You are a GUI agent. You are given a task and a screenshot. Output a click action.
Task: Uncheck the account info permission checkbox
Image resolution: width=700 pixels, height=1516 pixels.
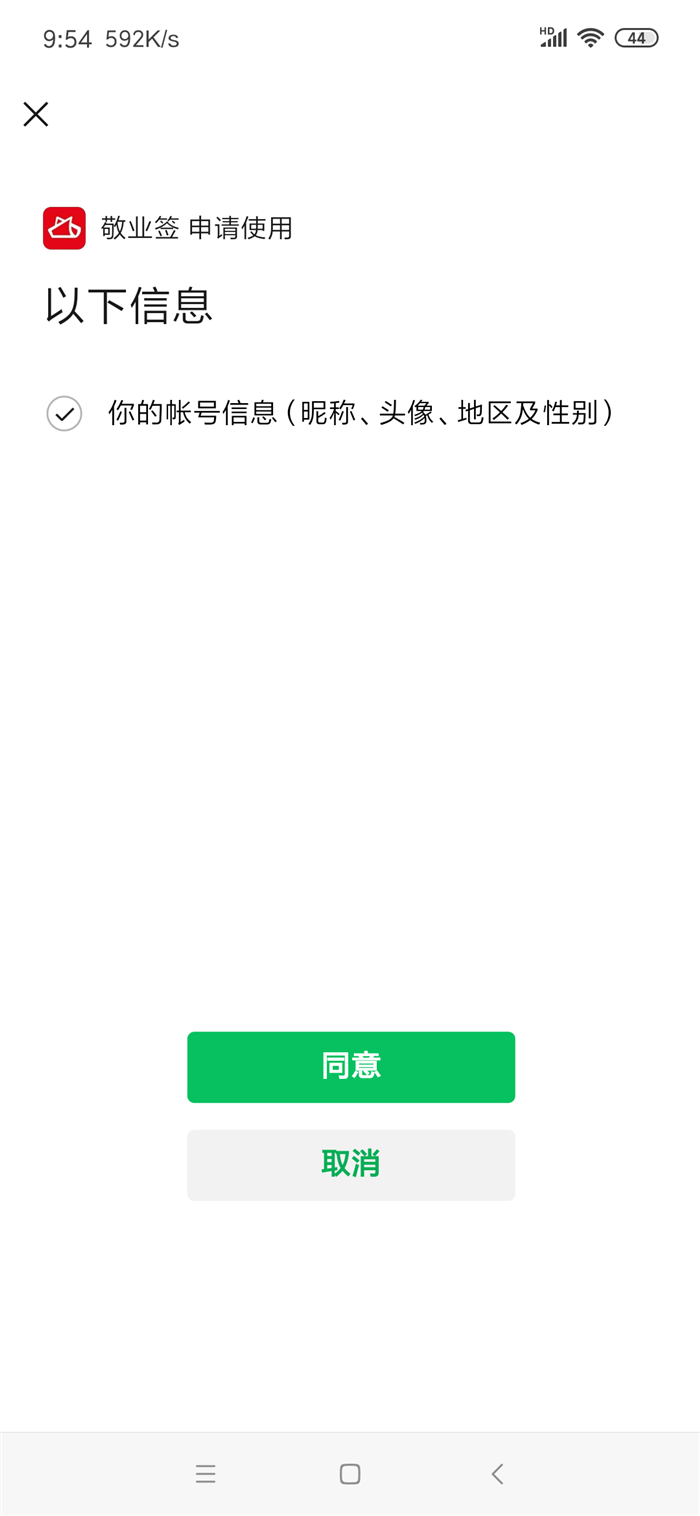coord(64,413)
